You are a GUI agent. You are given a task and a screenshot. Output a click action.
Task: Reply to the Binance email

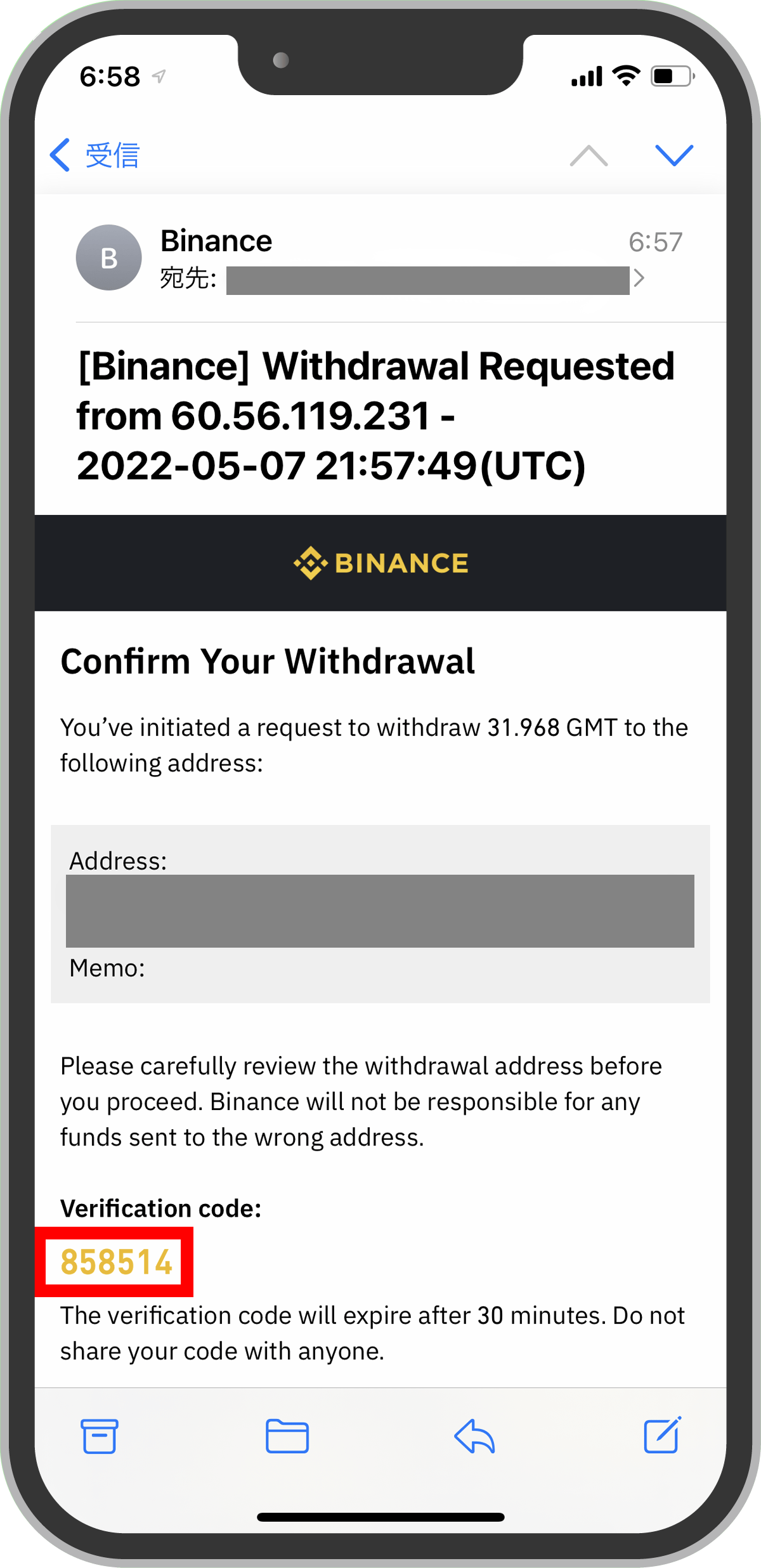474,1436
